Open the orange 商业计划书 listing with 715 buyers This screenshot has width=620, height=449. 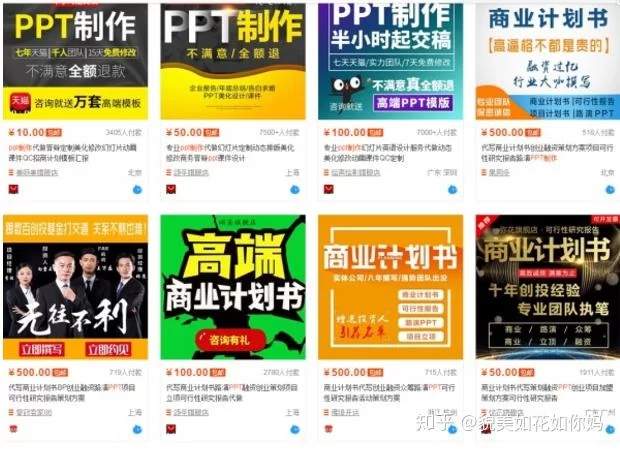(390, 285)
